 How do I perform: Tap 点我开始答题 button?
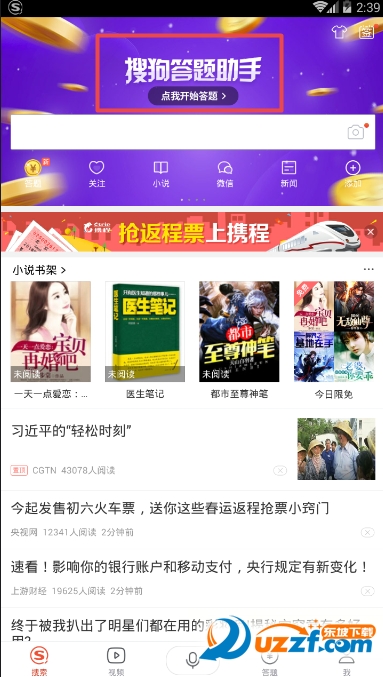(193, 96)
